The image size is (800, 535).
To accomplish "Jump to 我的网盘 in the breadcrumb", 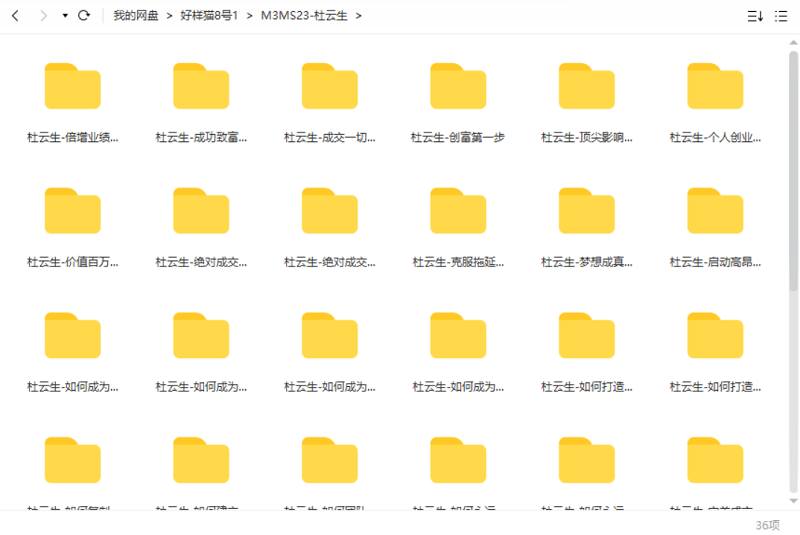I will [x=135, y=16].
